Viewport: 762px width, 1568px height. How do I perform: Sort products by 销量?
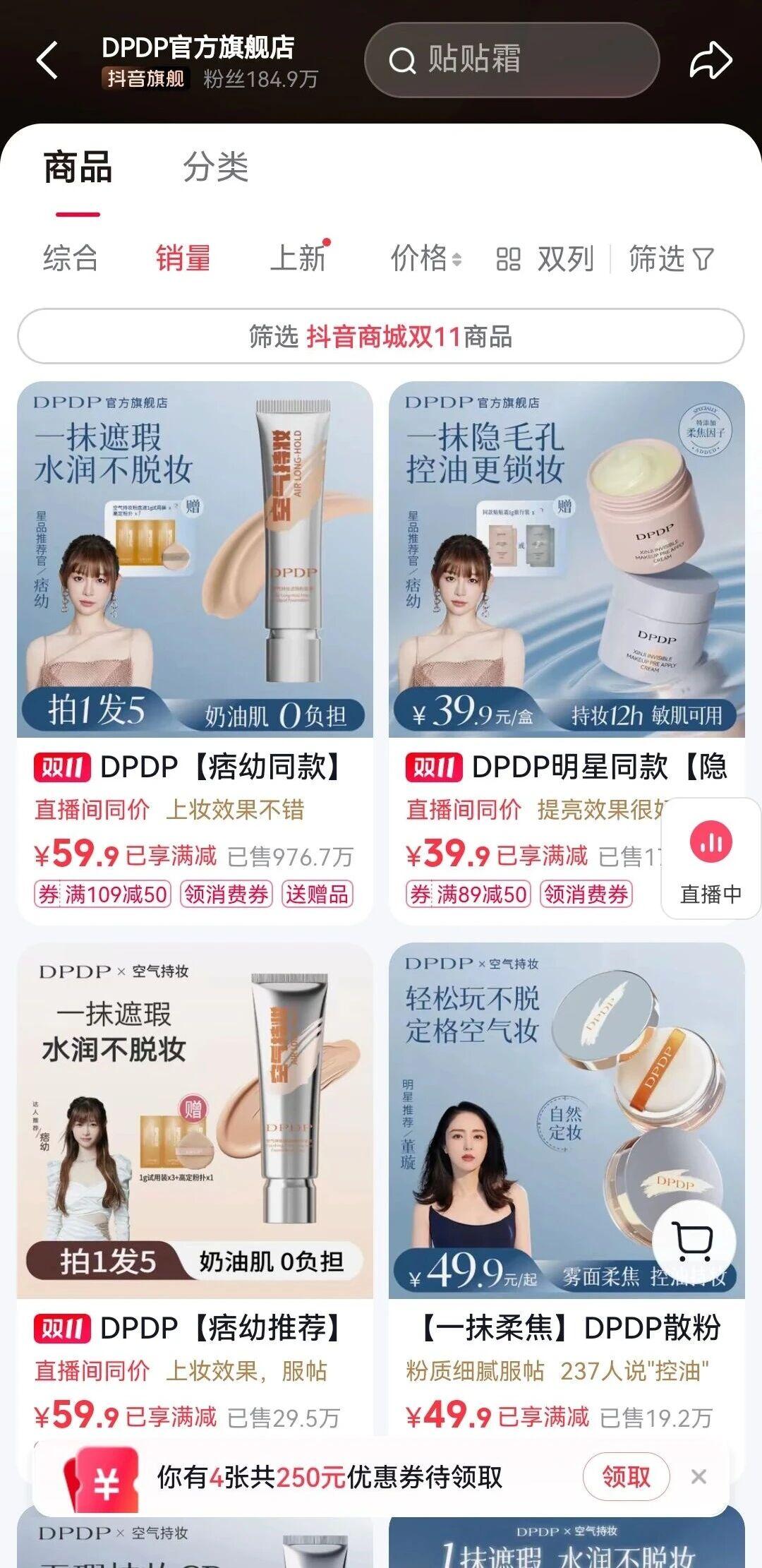(183, 258)
